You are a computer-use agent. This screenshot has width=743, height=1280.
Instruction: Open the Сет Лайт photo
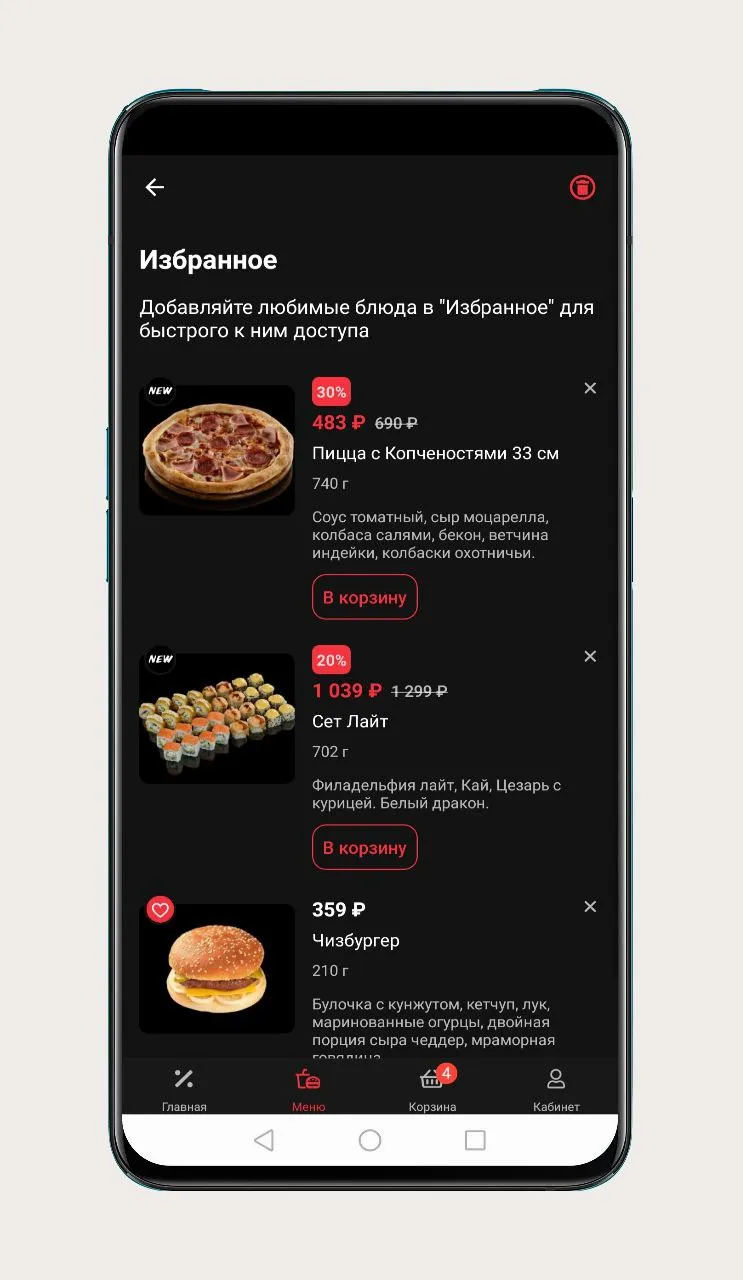click(x=217, y=718)
